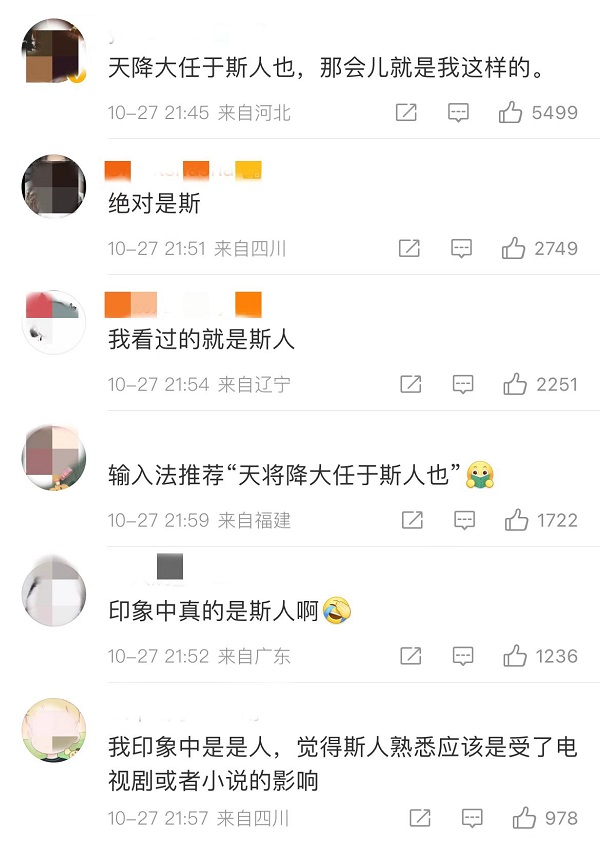Reply to the 输入法推荐 comment
This screenshot has height=841, width=600.
(x=464, y=520)
